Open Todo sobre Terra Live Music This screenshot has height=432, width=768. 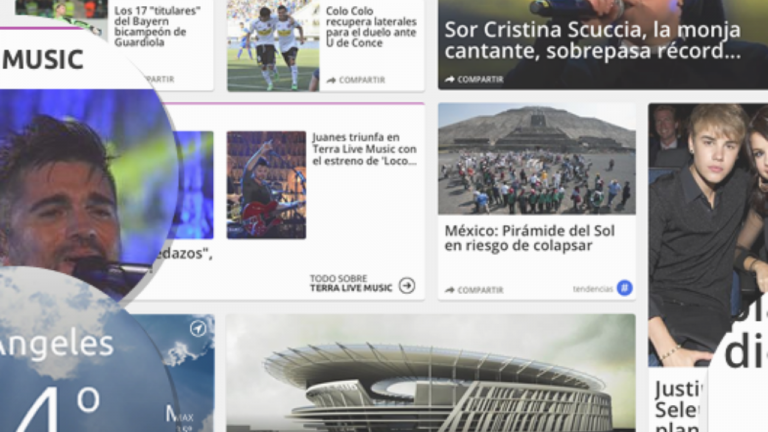(361, 285)
